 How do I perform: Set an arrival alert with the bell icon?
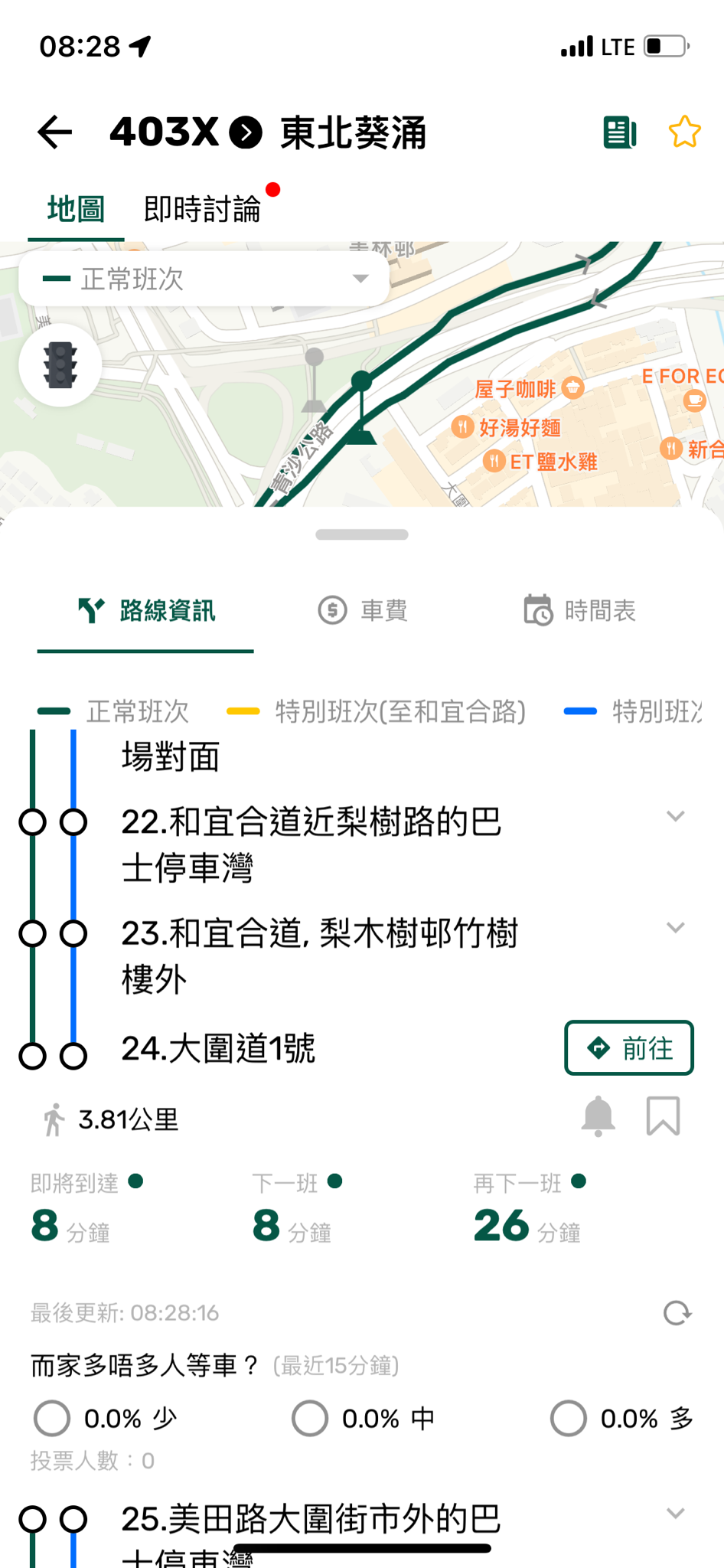(x=598, y=1117)
